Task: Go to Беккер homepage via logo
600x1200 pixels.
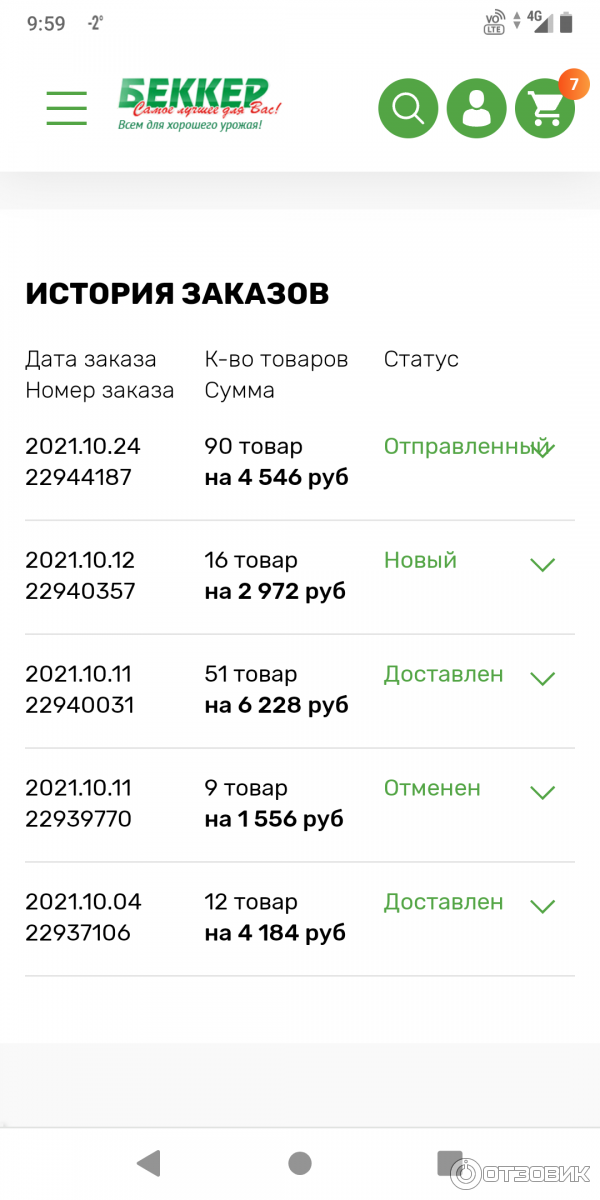Action: [200, 104]
